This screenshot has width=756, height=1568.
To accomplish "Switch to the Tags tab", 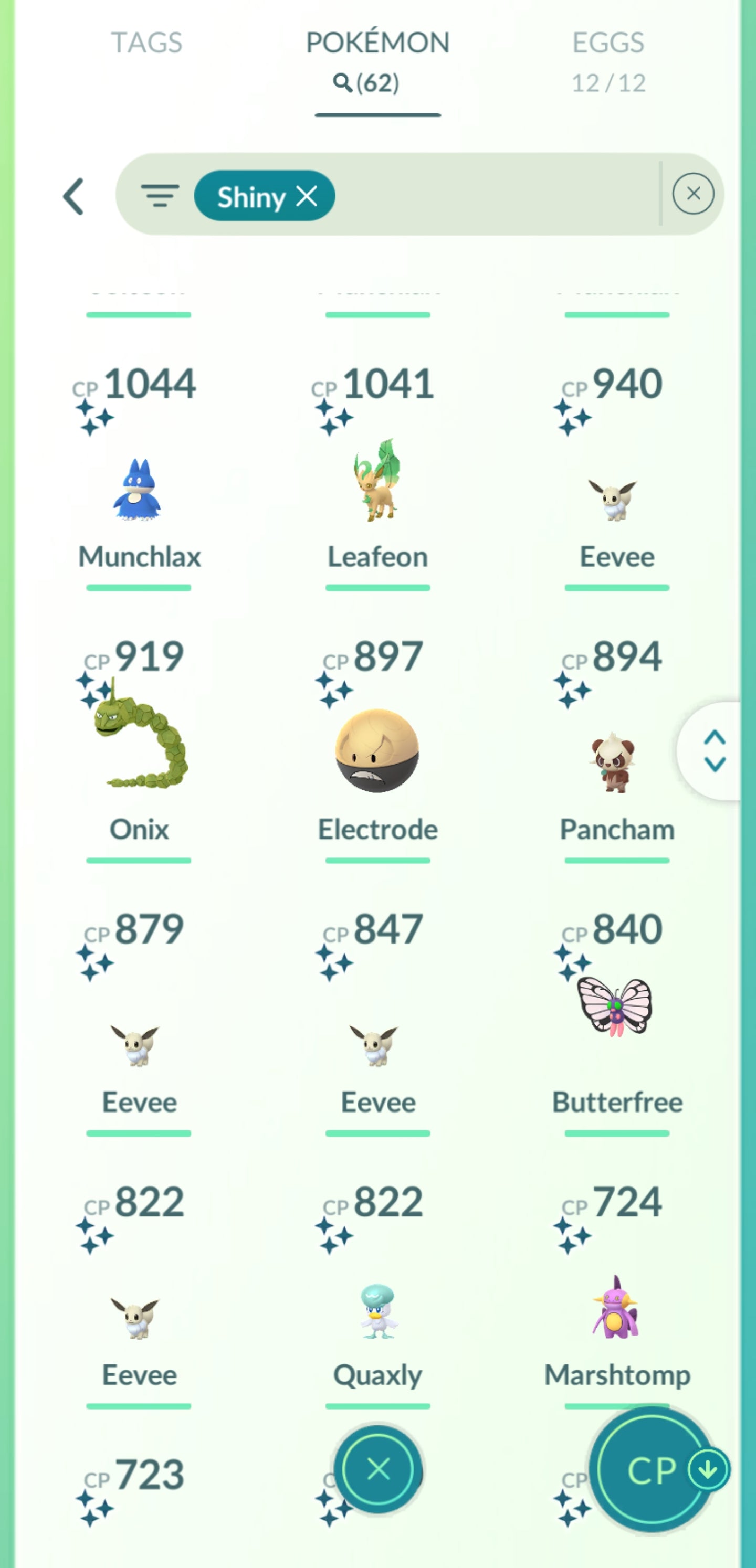I will (x=146, y=43).
